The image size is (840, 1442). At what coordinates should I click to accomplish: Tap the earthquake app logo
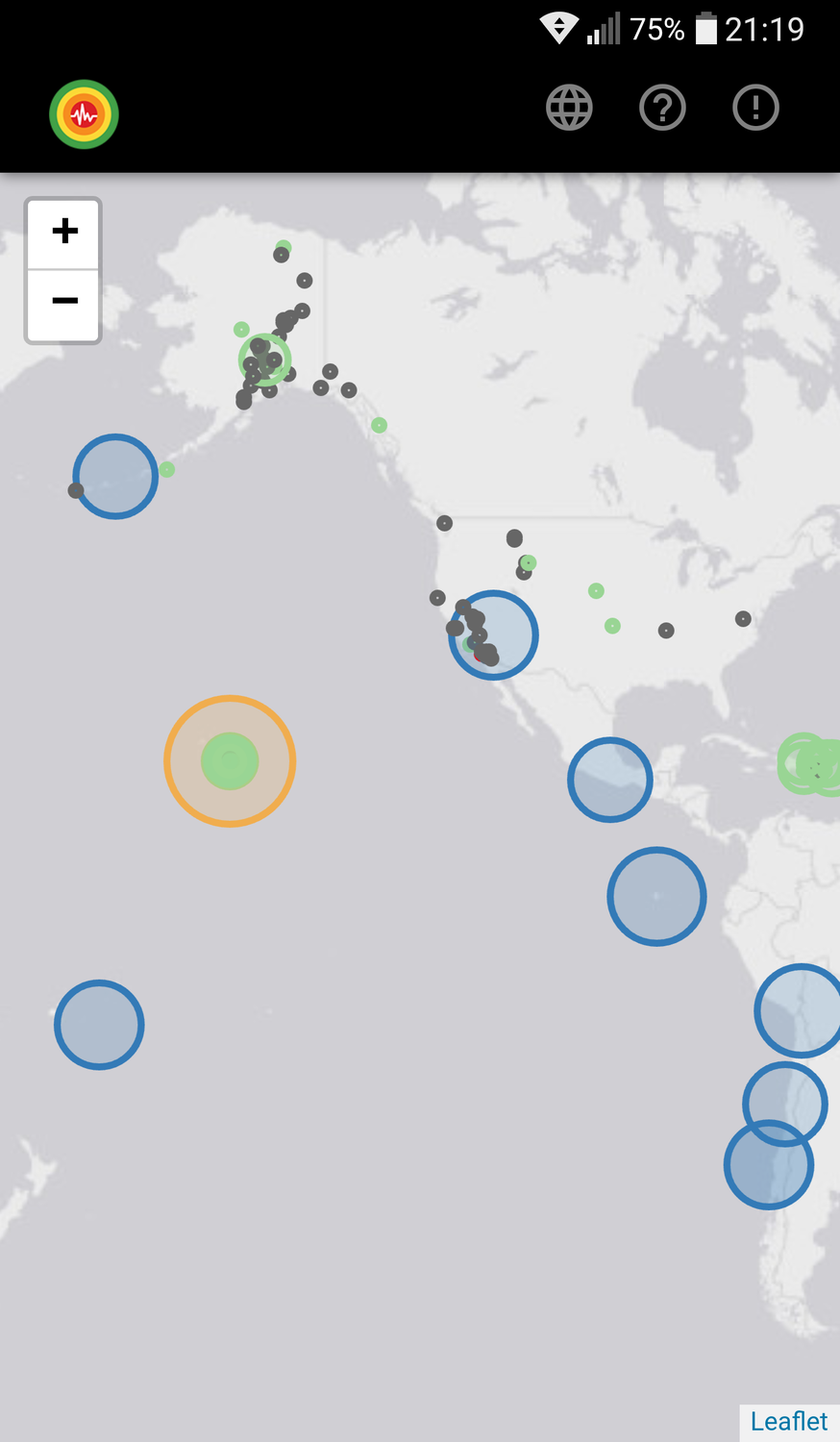84,114
